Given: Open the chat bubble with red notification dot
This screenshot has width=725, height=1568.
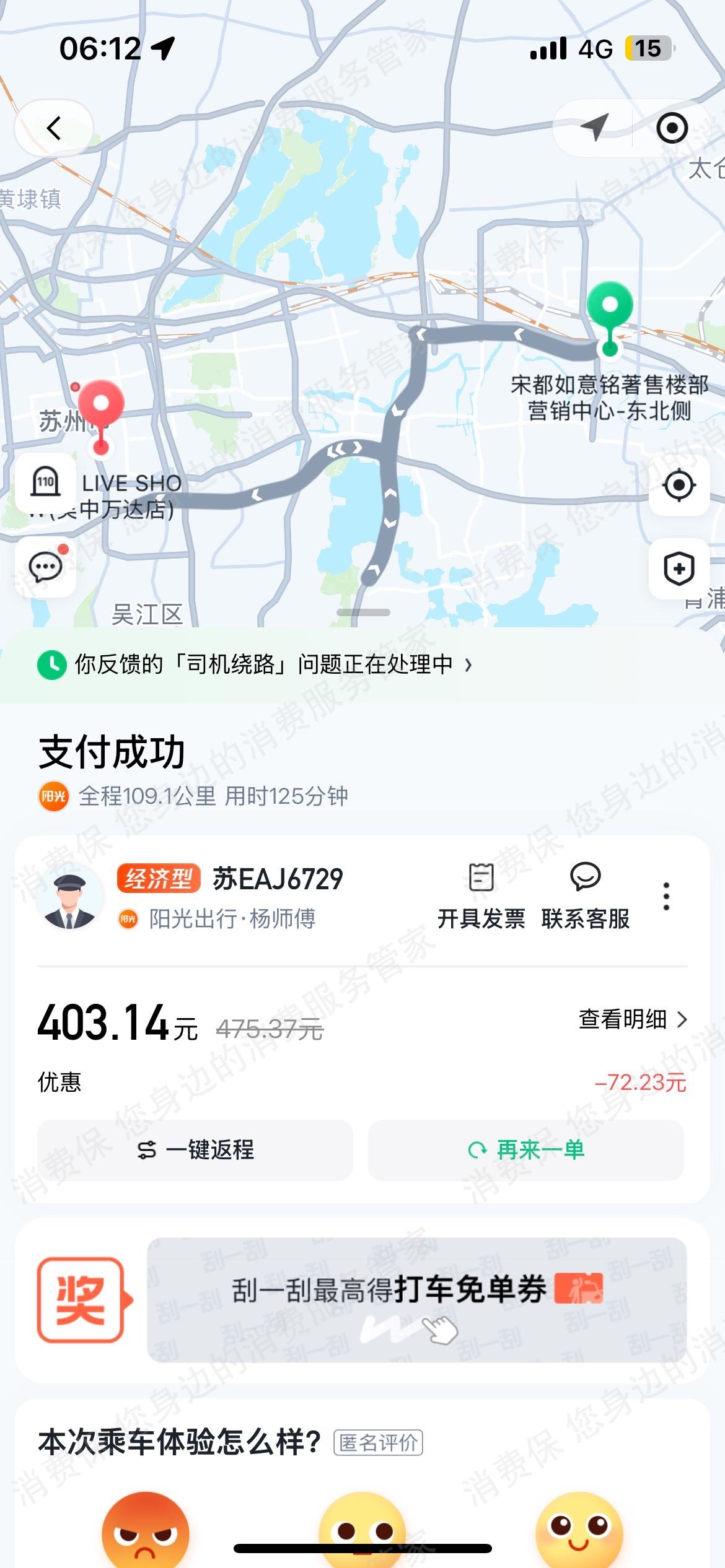Looking at the screenshot, I should (x=45, y=567).
